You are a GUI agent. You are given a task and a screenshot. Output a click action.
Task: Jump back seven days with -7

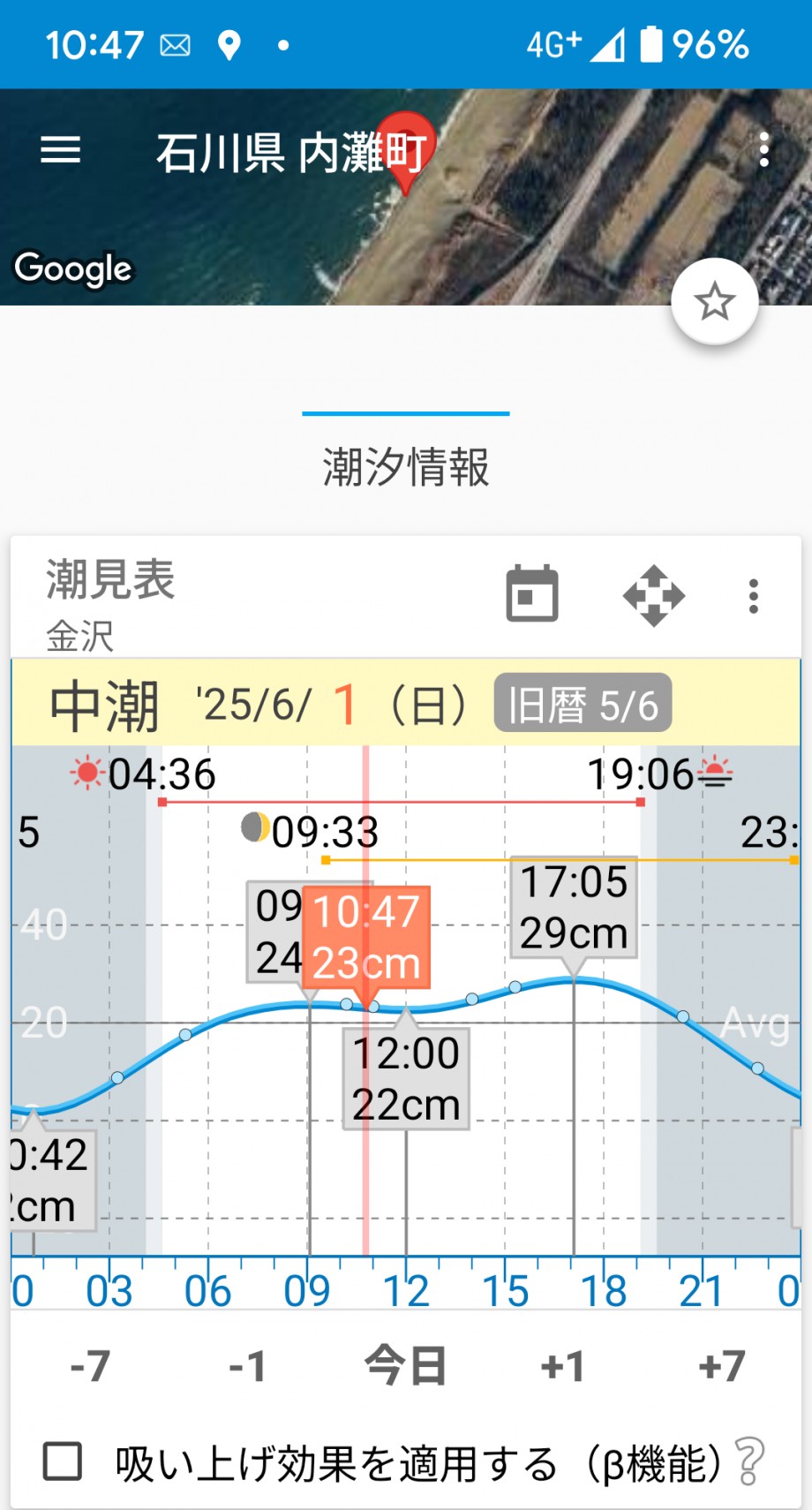(x=90, y=1366)
